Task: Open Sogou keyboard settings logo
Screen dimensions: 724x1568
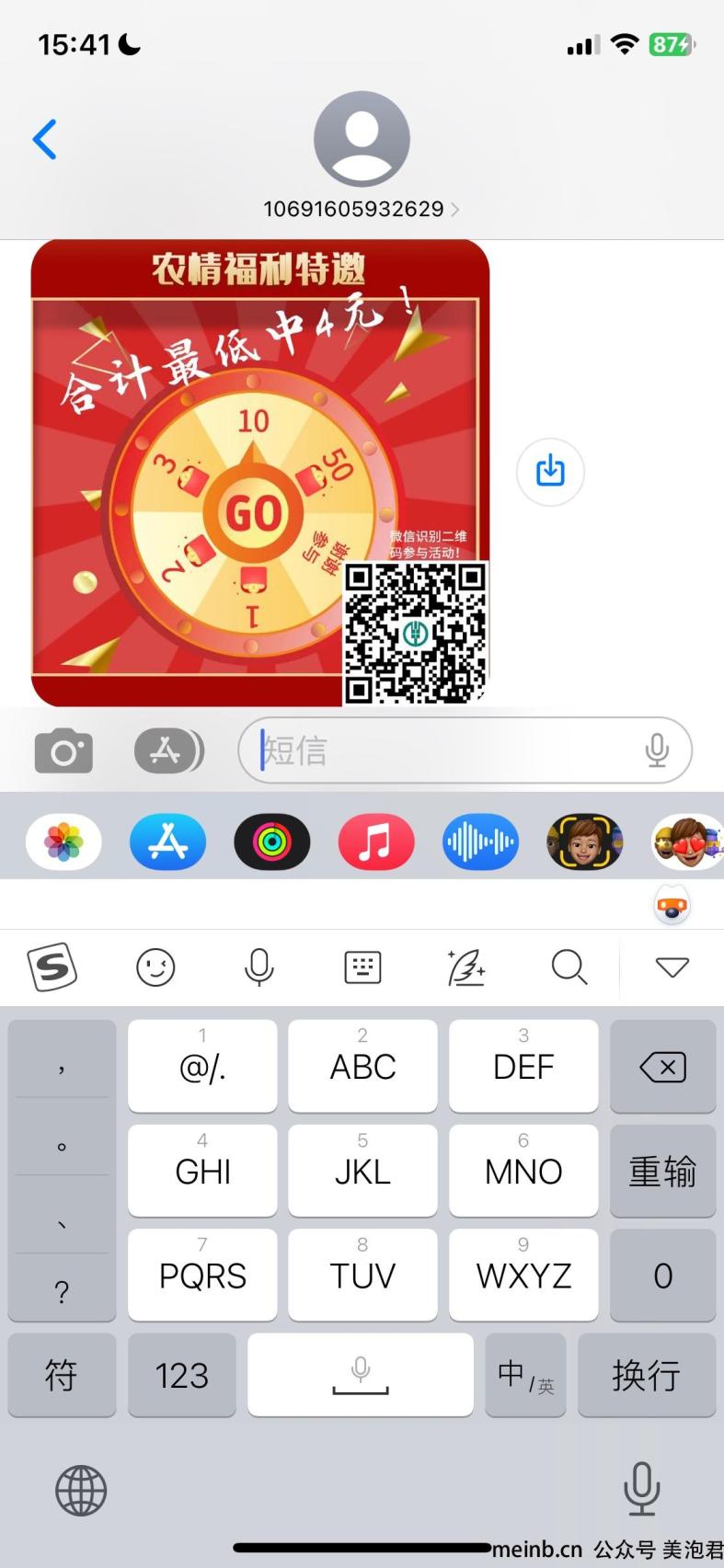Action: pos(52,967)
